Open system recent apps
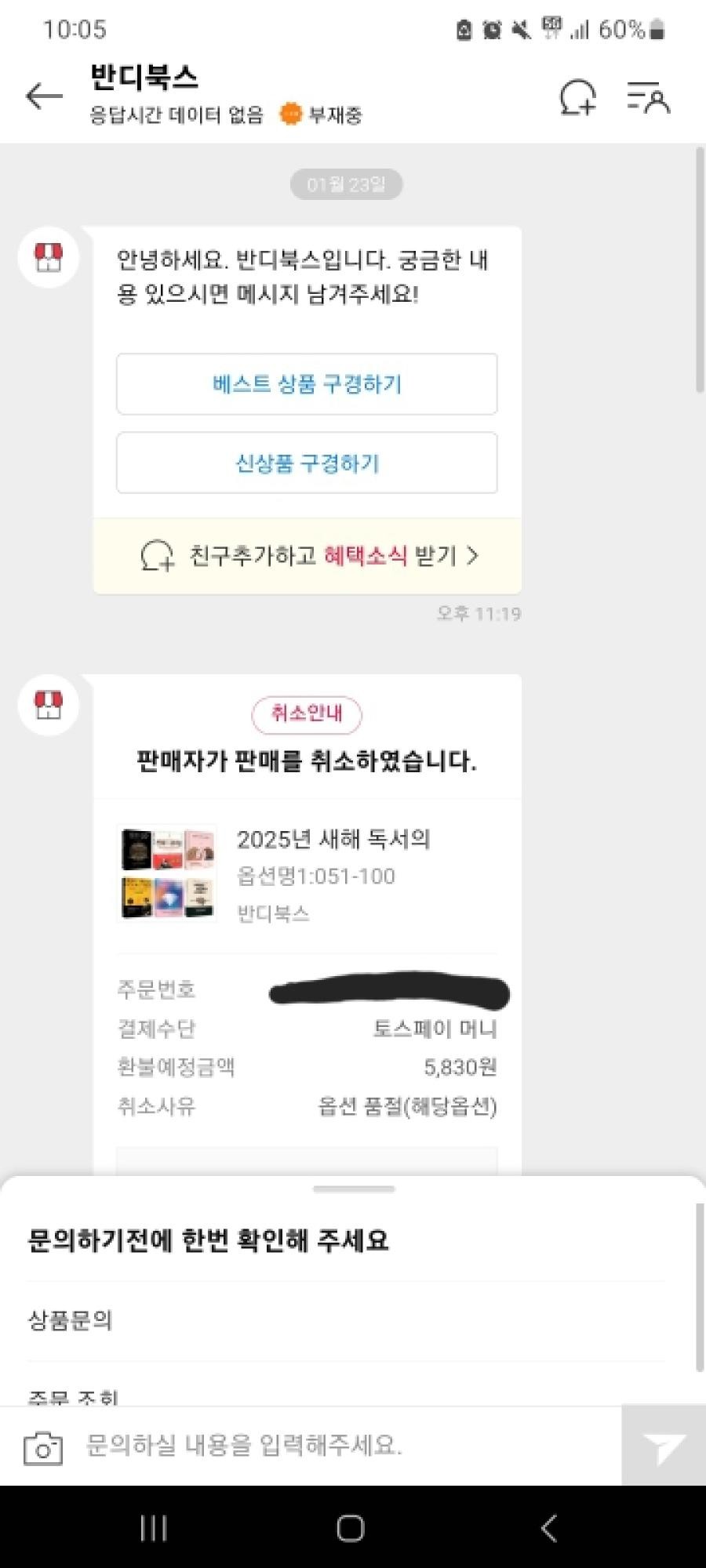The height and width of the screenshot is (1568, 706). tap(154, 1528)
